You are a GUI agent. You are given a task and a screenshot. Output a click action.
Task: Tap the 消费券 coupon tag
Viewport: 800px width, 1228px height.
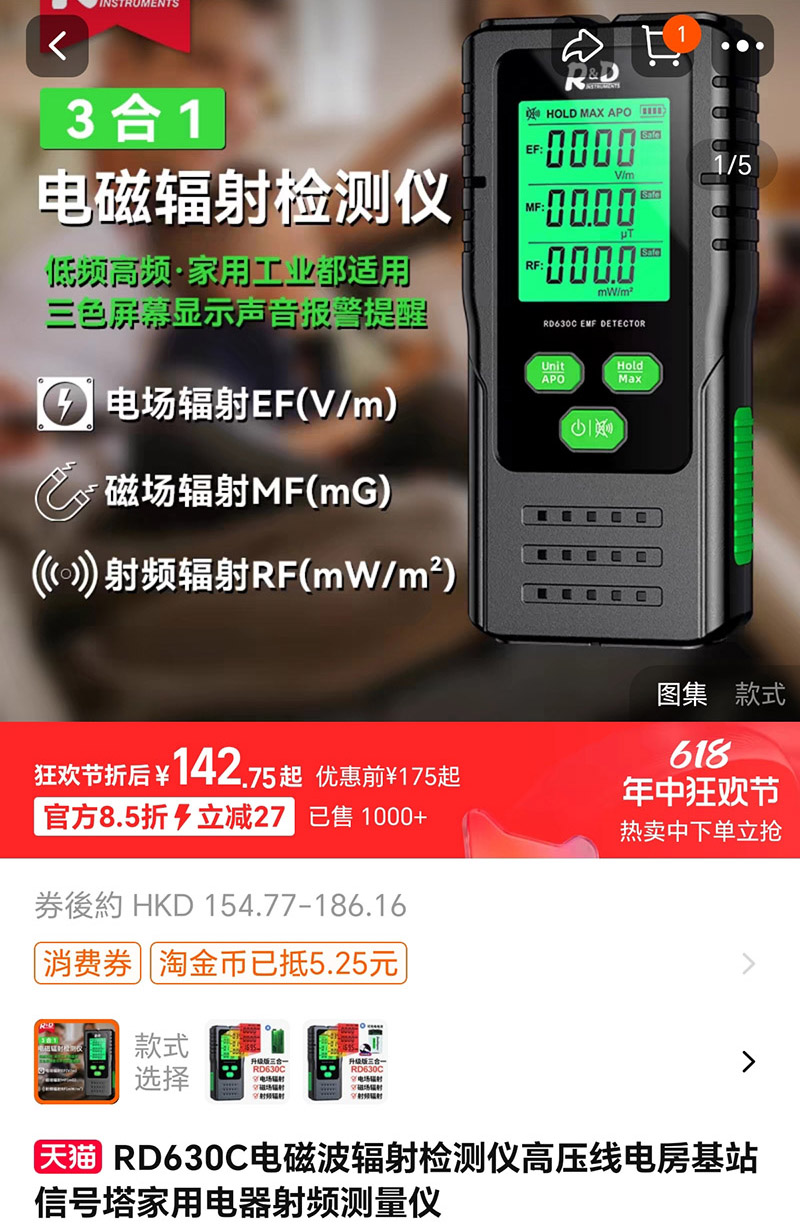88,963
